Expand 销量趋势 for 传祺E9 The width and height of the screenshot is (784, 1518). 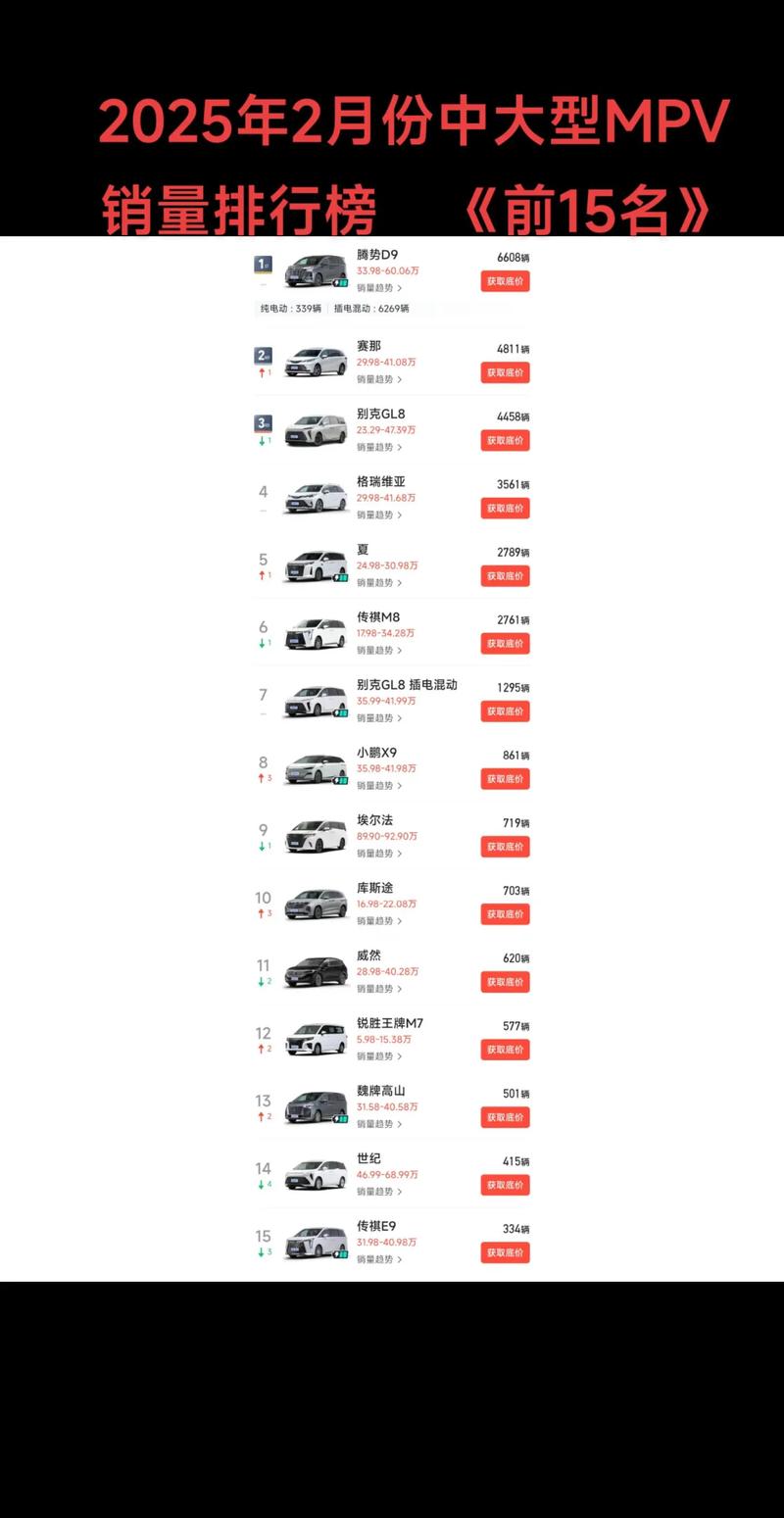click(x=377, y=1258)
